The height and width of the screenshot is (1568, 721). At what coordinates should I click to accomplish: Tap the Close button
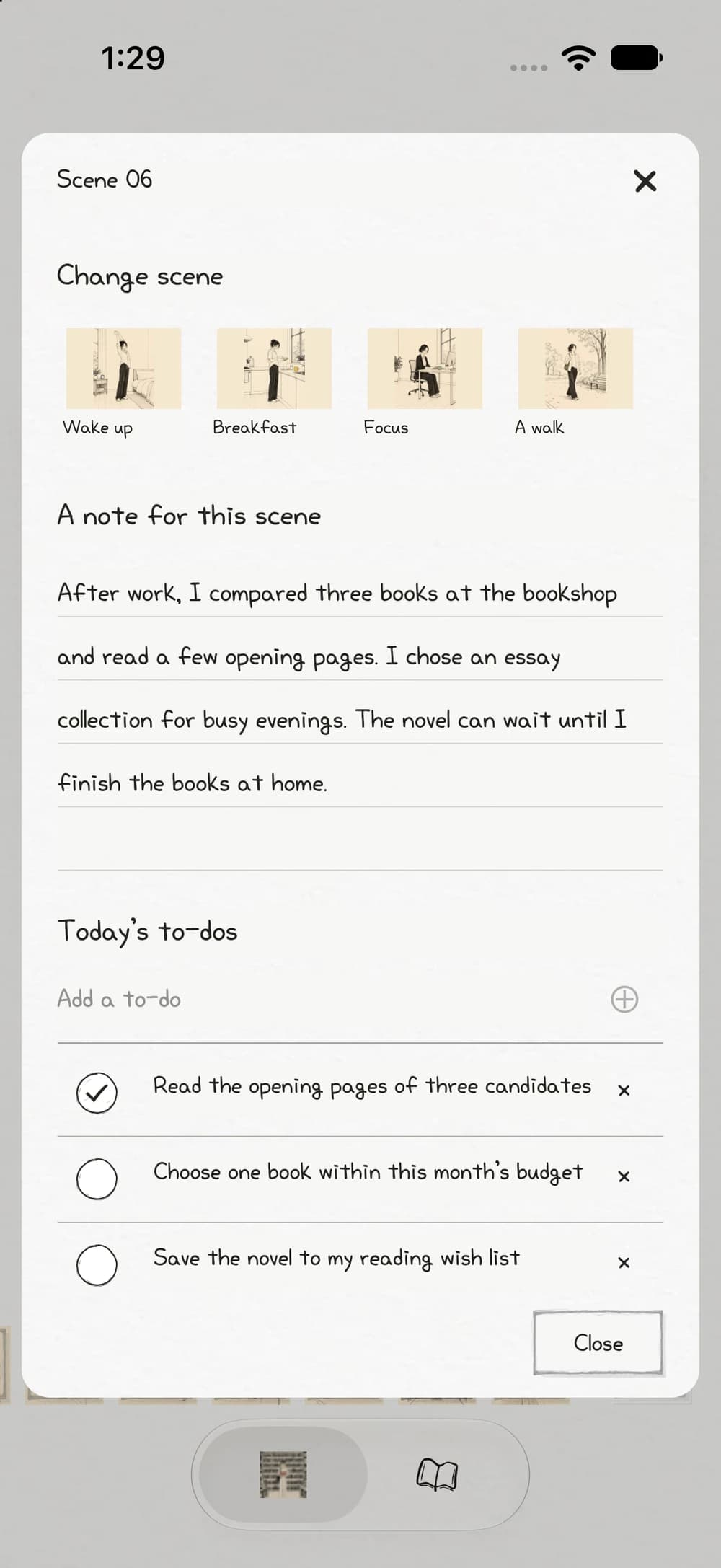(598, 1343)
